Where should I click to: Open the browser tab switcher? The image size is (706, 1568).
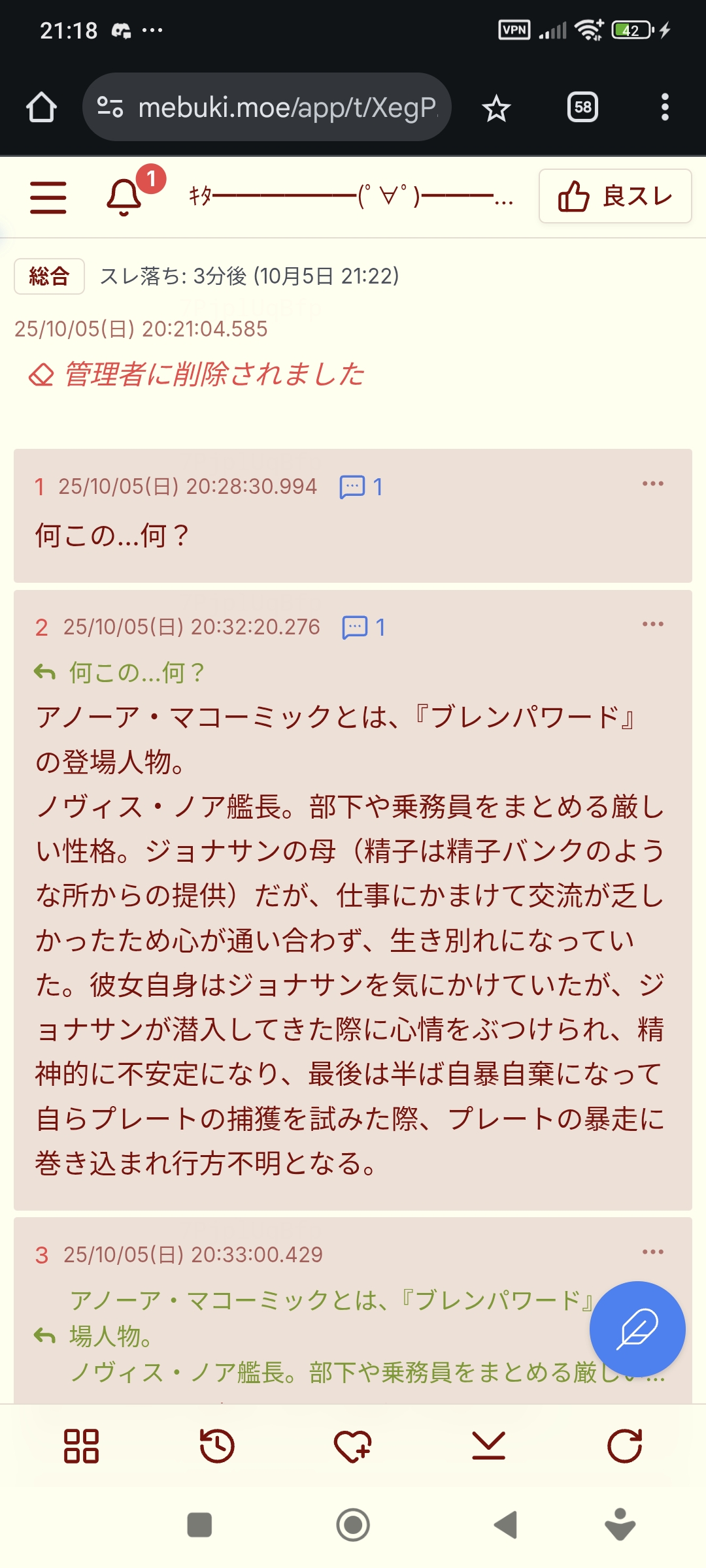[582, 107]
